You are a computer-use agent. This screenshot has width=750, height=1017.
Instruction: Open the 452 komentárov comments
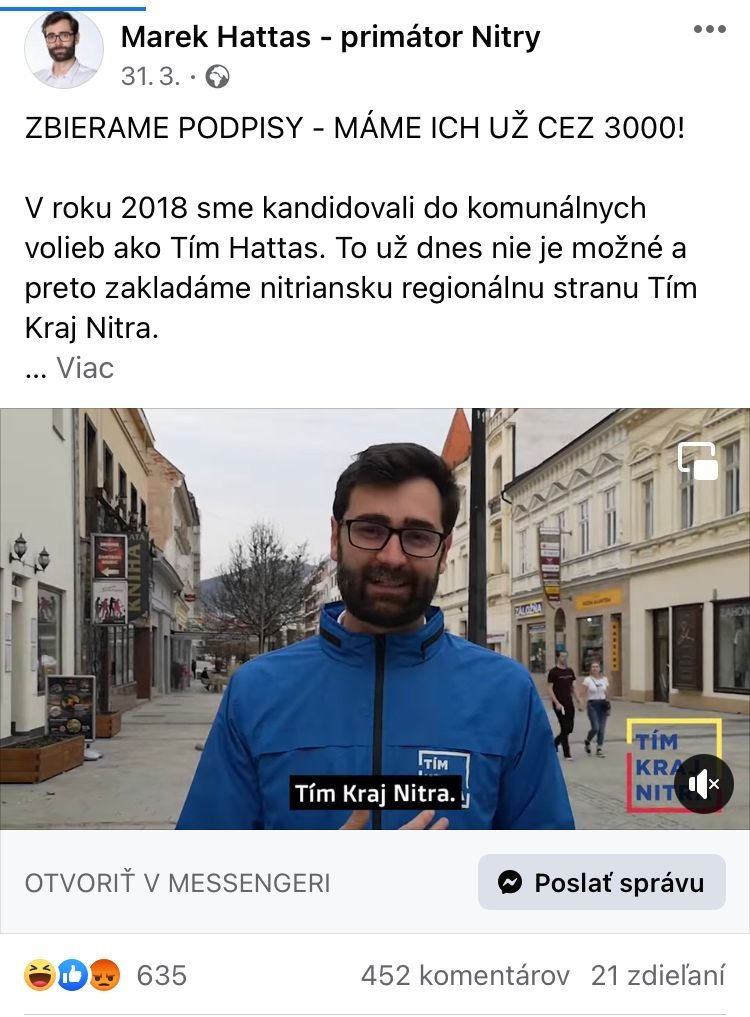(465, 975)
